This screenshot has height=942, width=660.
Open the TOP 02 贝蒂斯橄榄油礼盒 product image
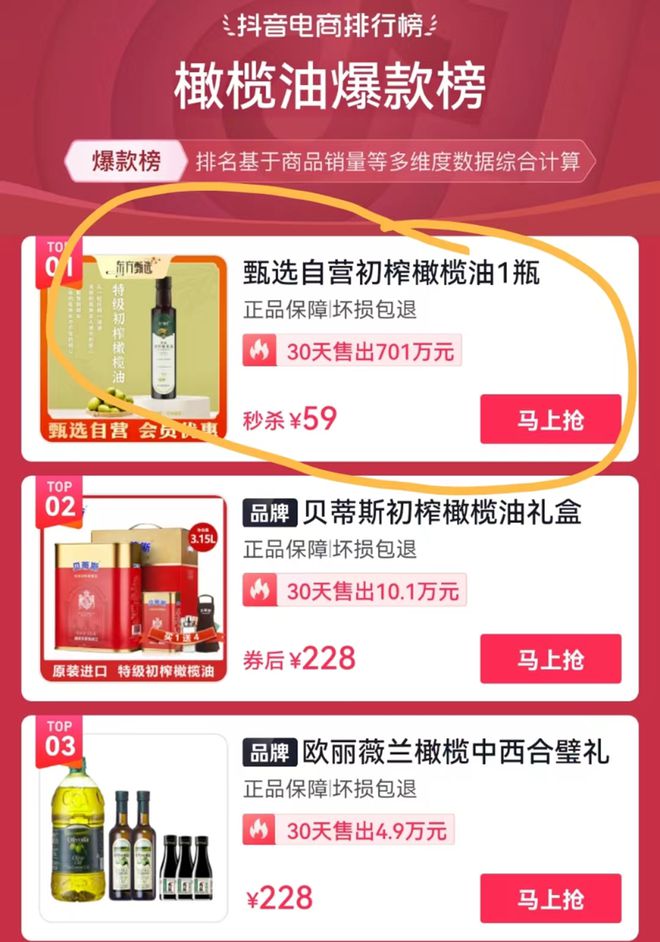click(x=135, y=588)
